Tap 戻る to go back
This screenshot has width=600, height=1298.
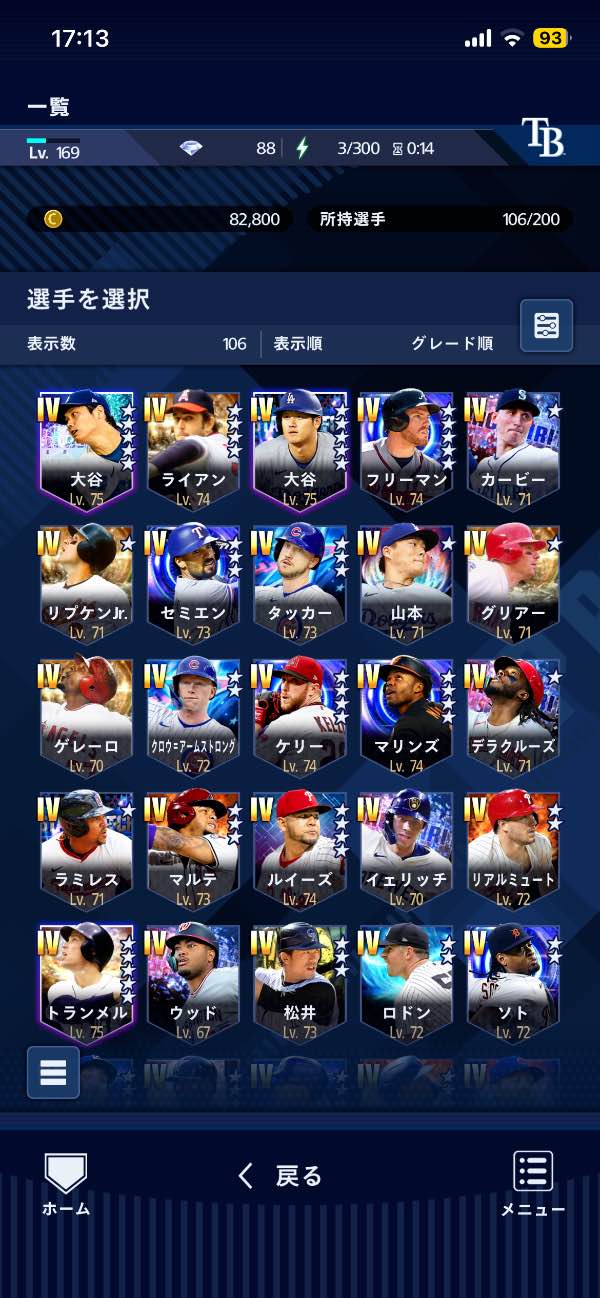coord(281,1176)
